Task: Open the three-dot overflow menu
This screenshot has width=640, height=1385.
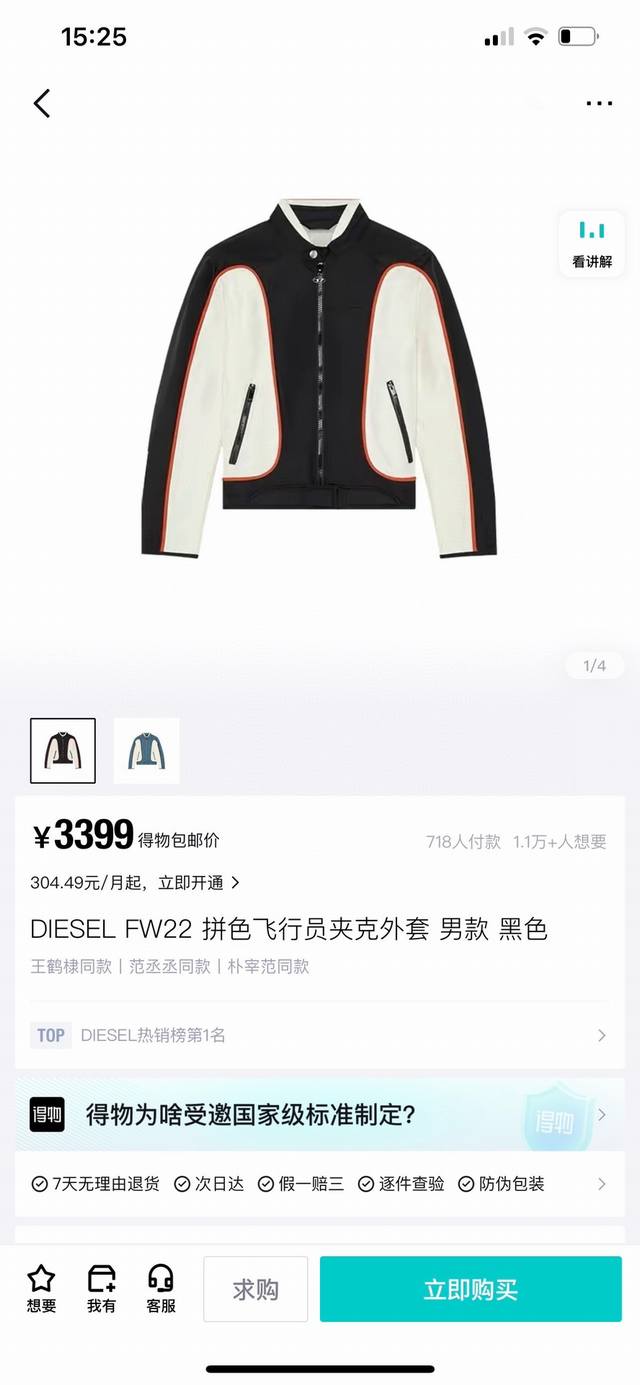Action: click(599, 103)
